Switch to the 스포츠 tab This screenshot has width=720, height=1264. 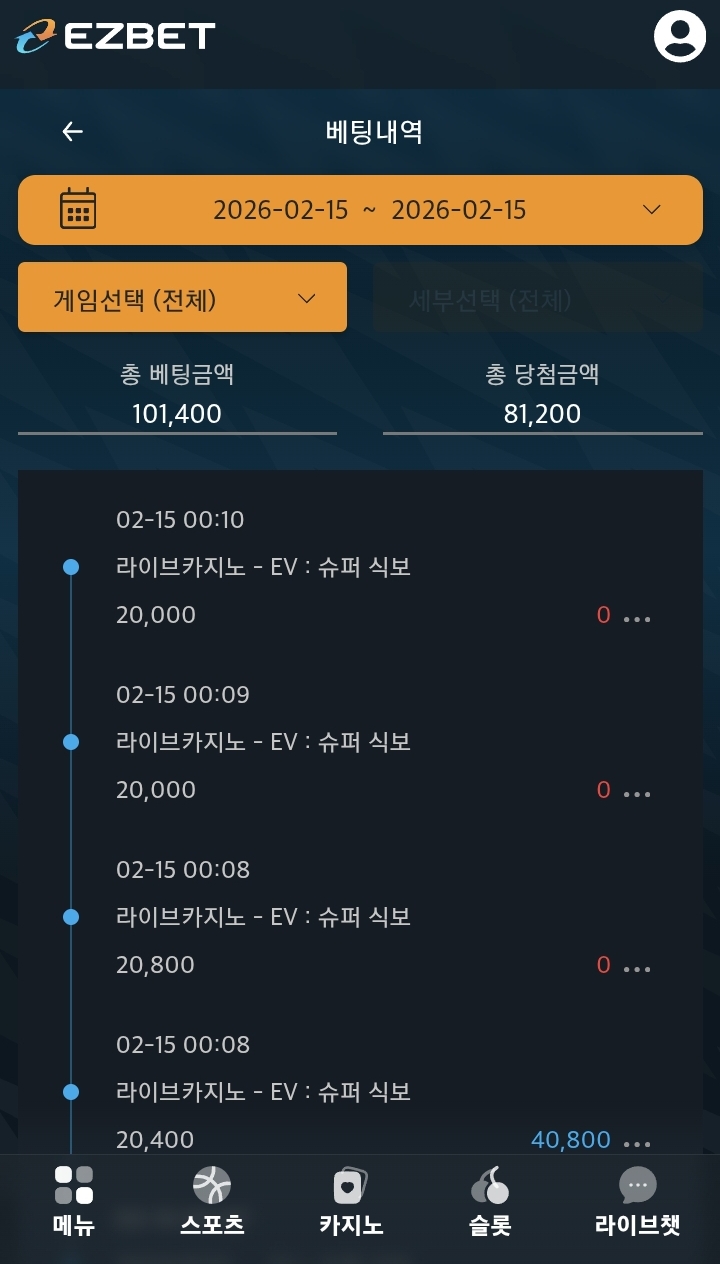click(x=212, y=1202)
